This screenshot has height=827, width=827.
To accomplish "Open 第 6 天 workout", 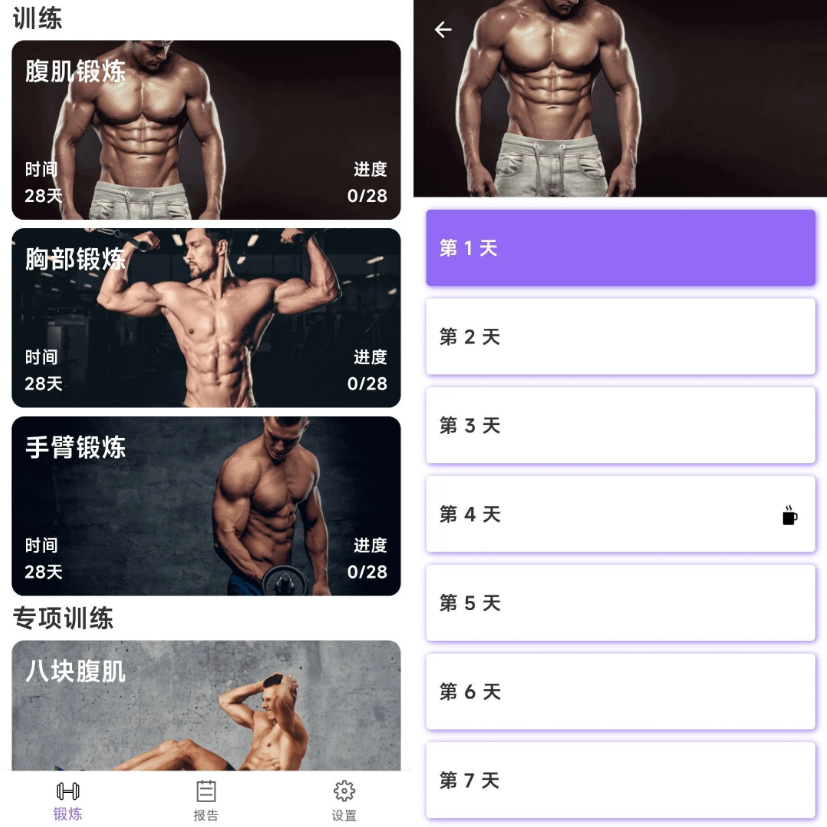I will (x=620, y=691).
